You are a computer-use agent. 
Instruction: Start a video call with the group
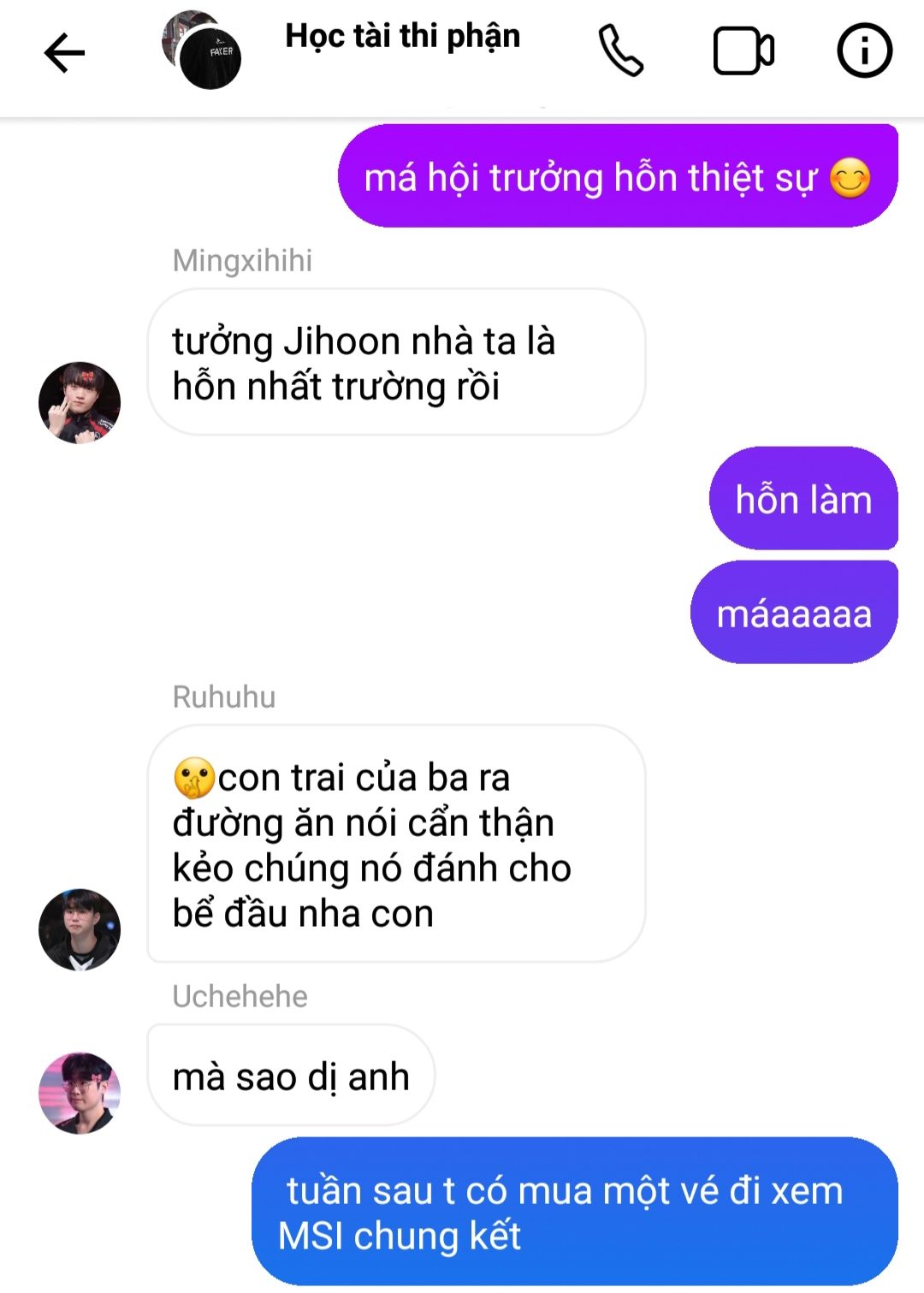pyautogui.click(x=743, y=51)
